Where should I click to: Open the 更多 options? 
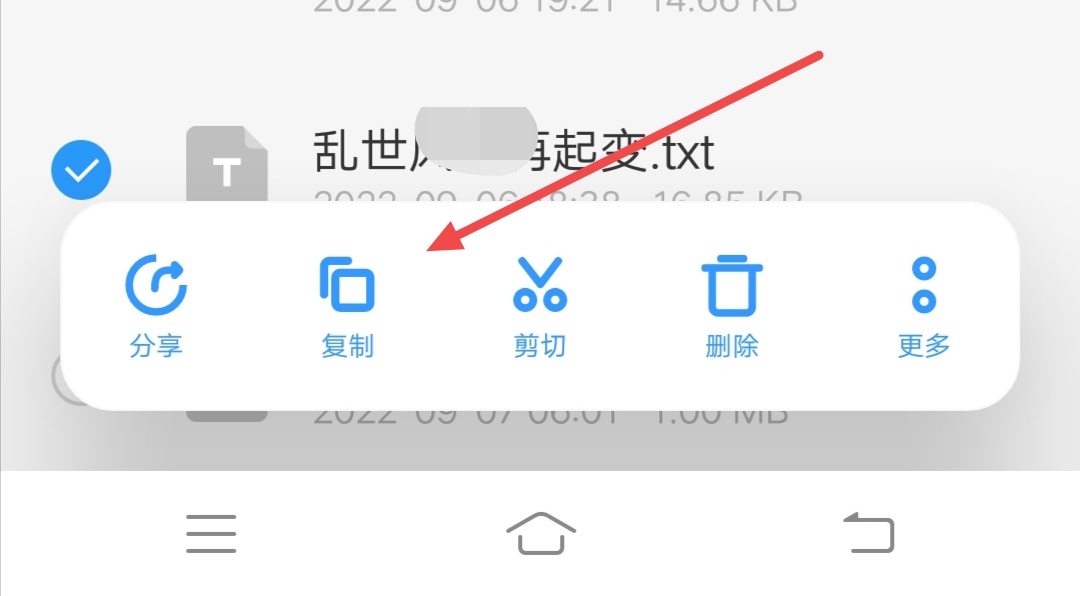(x=924, y=305)
